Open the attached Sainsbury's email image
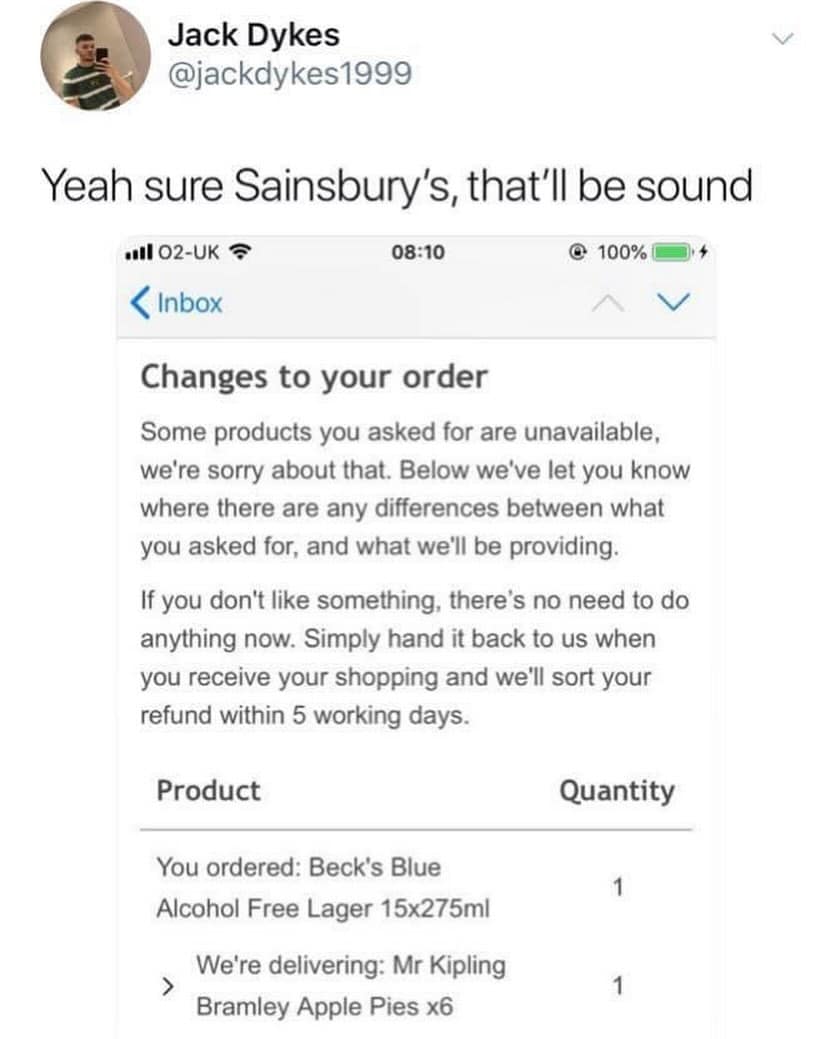831x1039 pixels. point(416,636)
